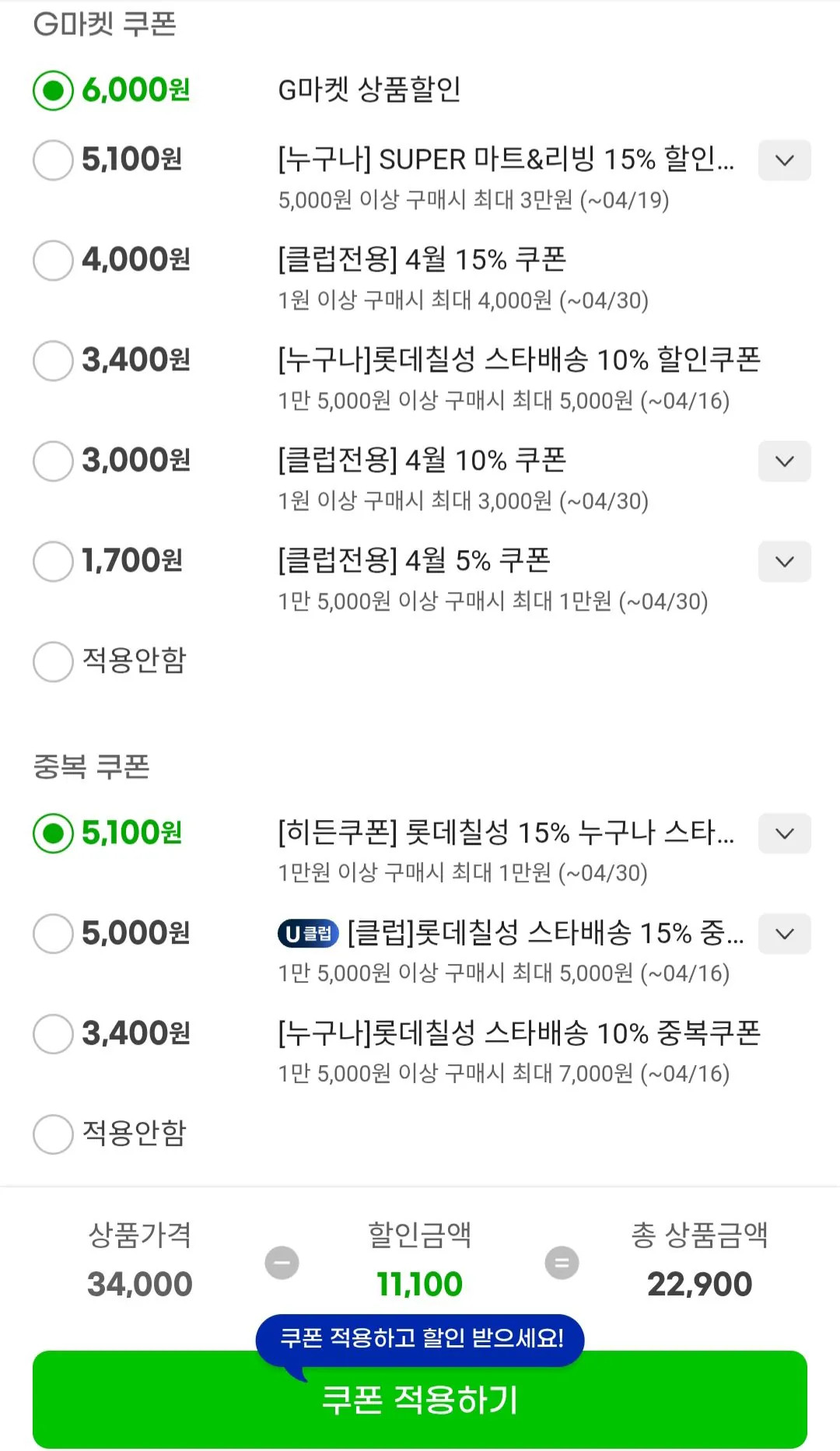Select the 6,000원 G마켓 상품할인 coupon

pos(51,90)
